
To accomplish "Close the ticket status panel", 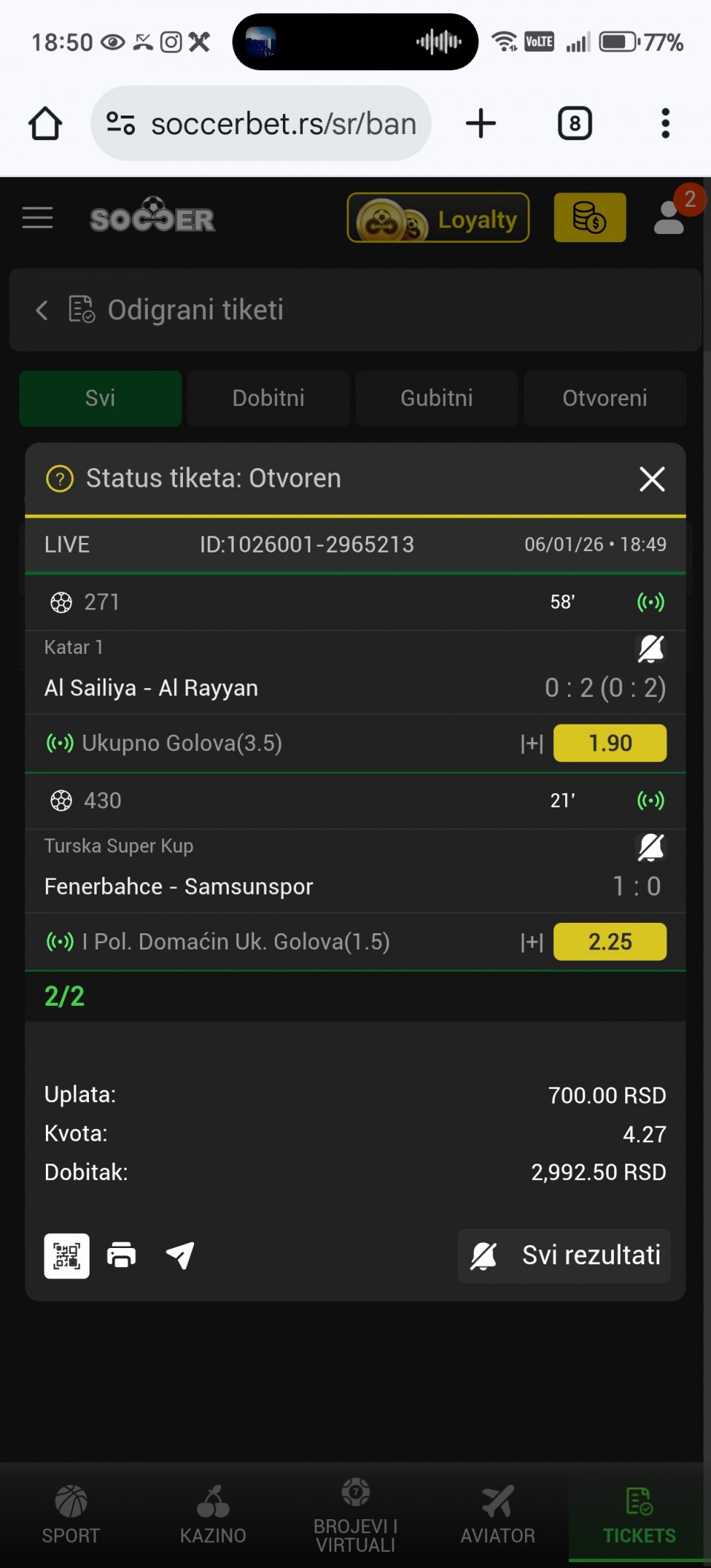I will coord(652,479).
